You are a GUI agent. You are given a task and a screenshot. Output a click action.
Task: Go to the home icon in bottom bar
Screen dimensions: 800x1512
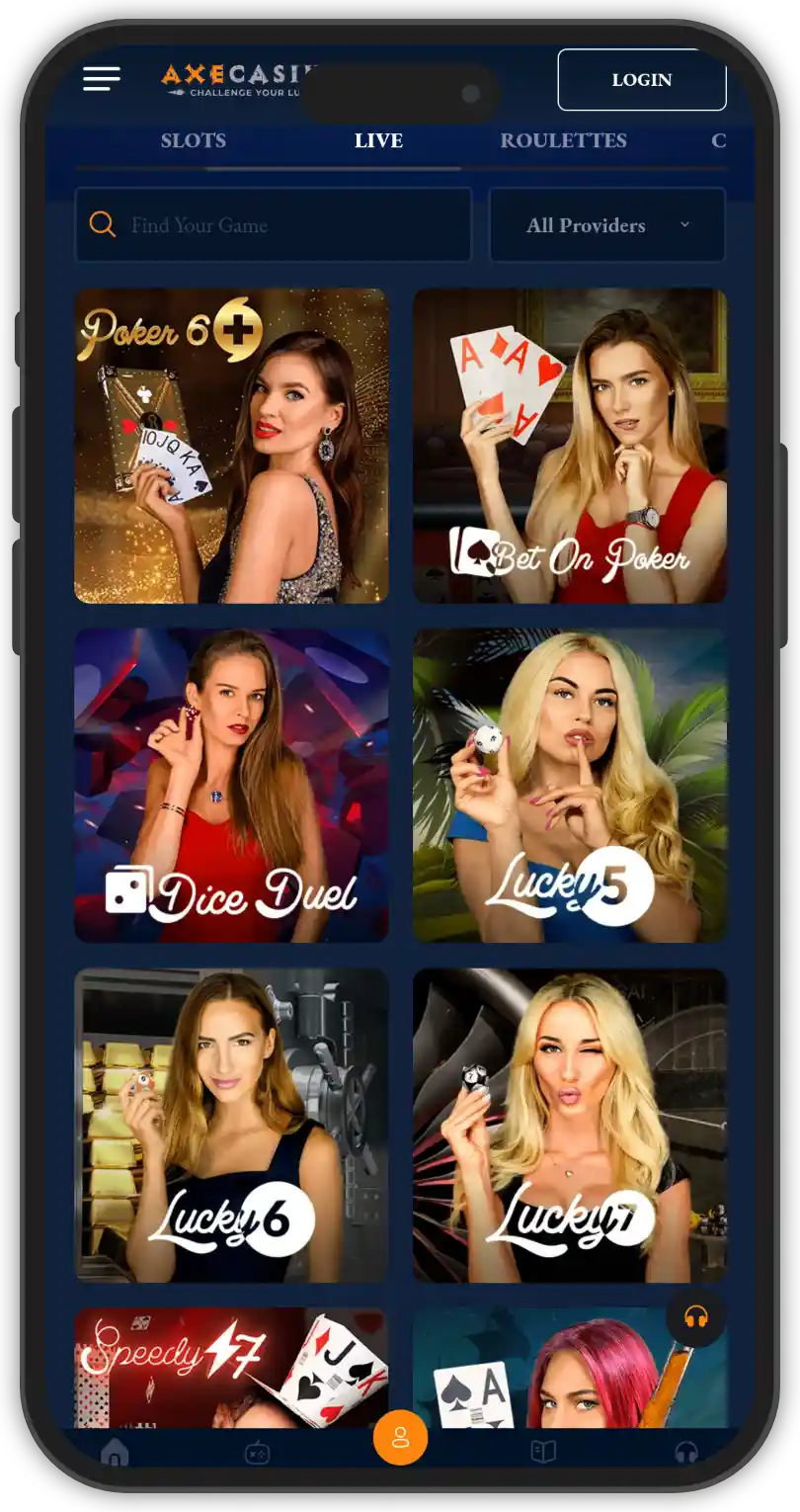click(115, 1452)
